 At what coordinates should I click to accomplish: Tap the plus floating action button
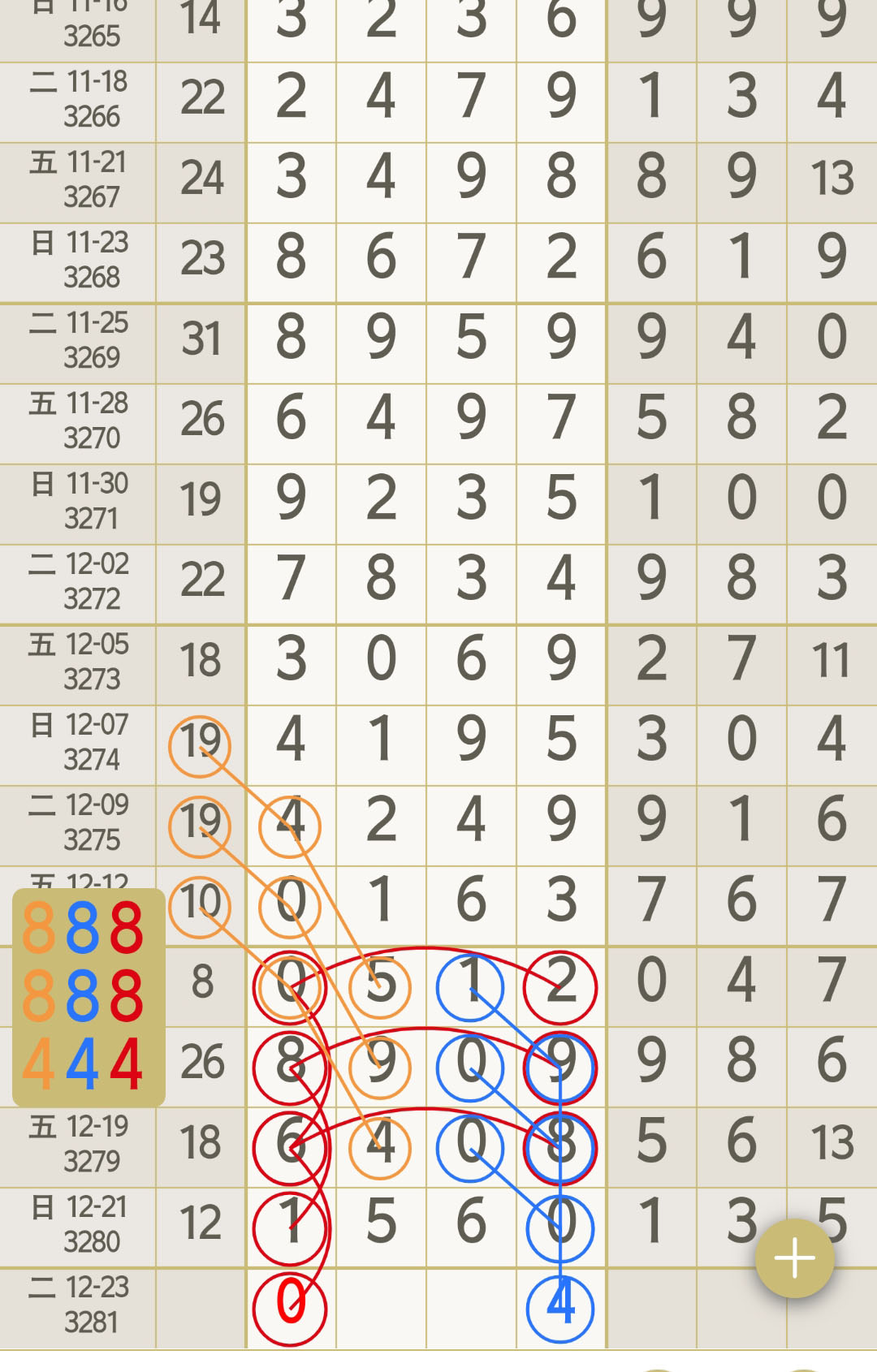(794, 1258)
